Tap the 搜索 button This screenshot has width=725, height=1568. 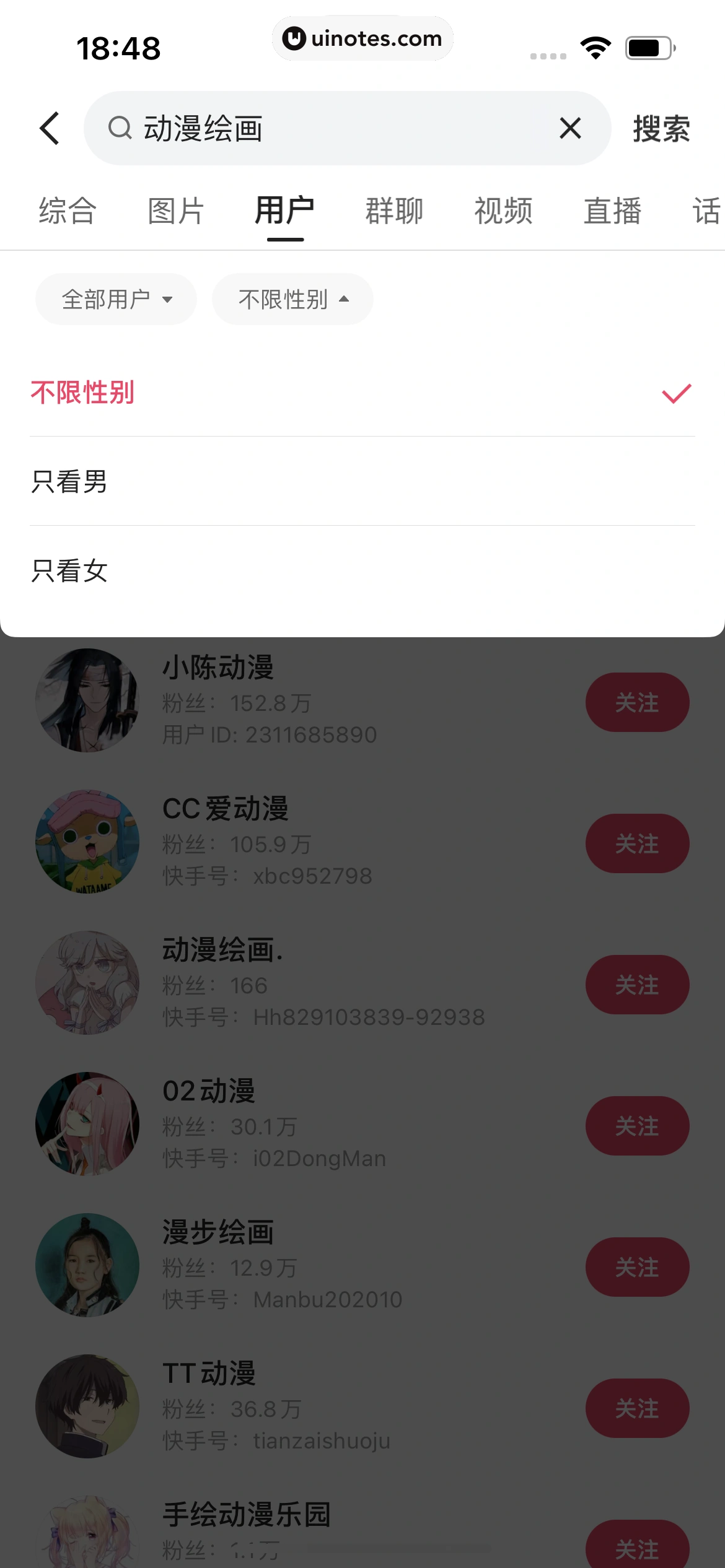point(661,129)
